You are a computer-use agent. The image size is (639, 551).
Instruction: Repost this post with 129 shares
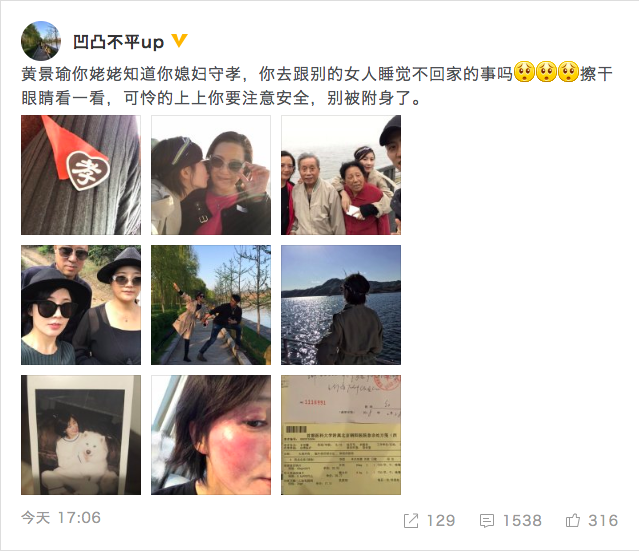(429, 520)
